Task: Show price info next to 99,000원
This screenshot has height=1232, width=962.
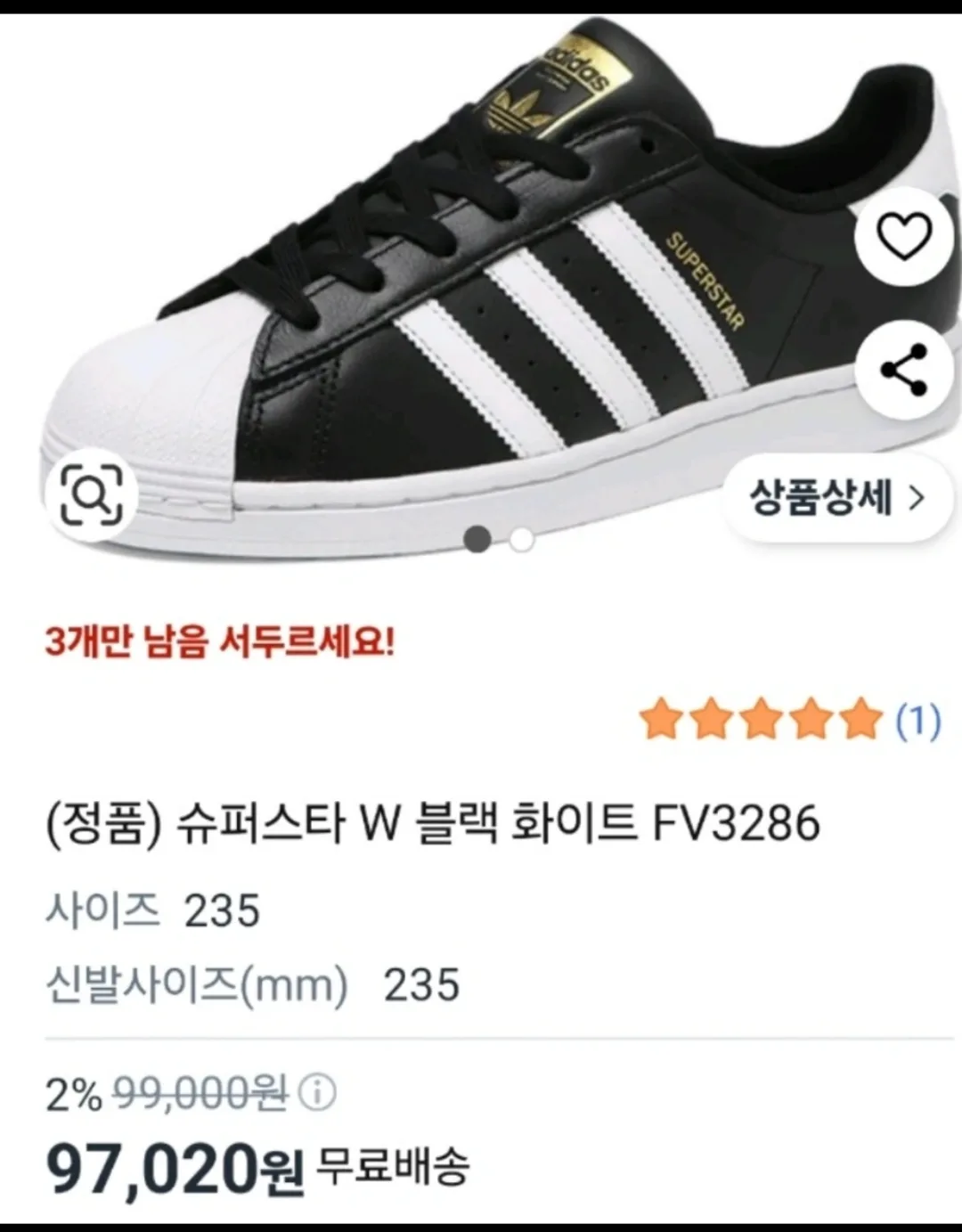Action: tap(317, 1092)
